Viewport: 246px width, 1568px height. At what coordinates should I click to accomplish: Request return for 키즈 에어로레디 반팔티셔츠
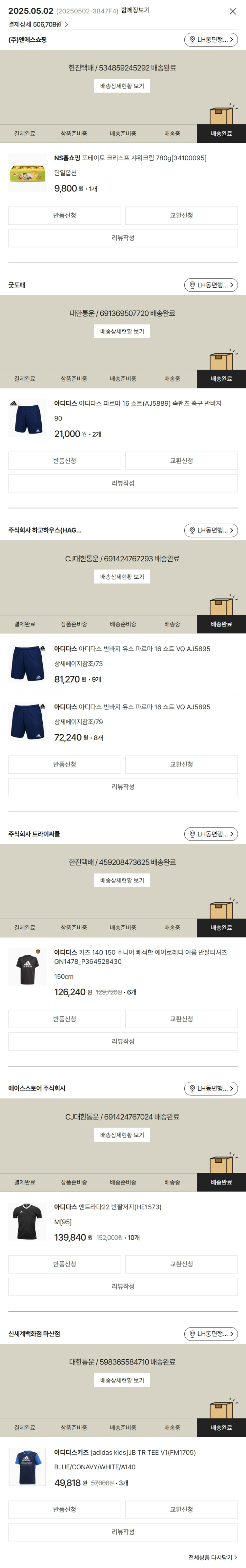(65, 1019)
